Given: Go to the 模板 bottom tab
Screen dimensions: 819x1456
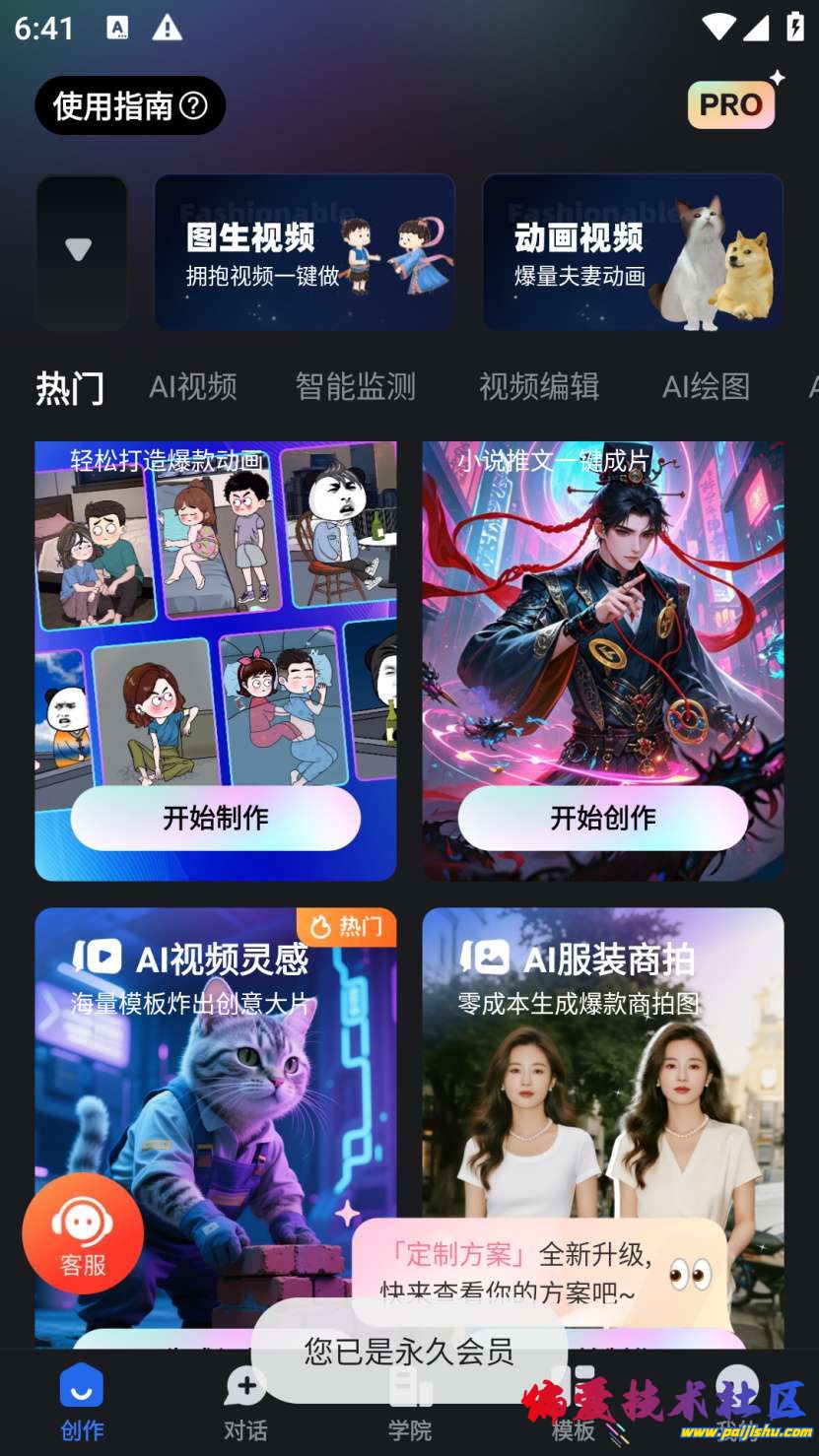Looking at the screenshot, I should click(573, 1403).
